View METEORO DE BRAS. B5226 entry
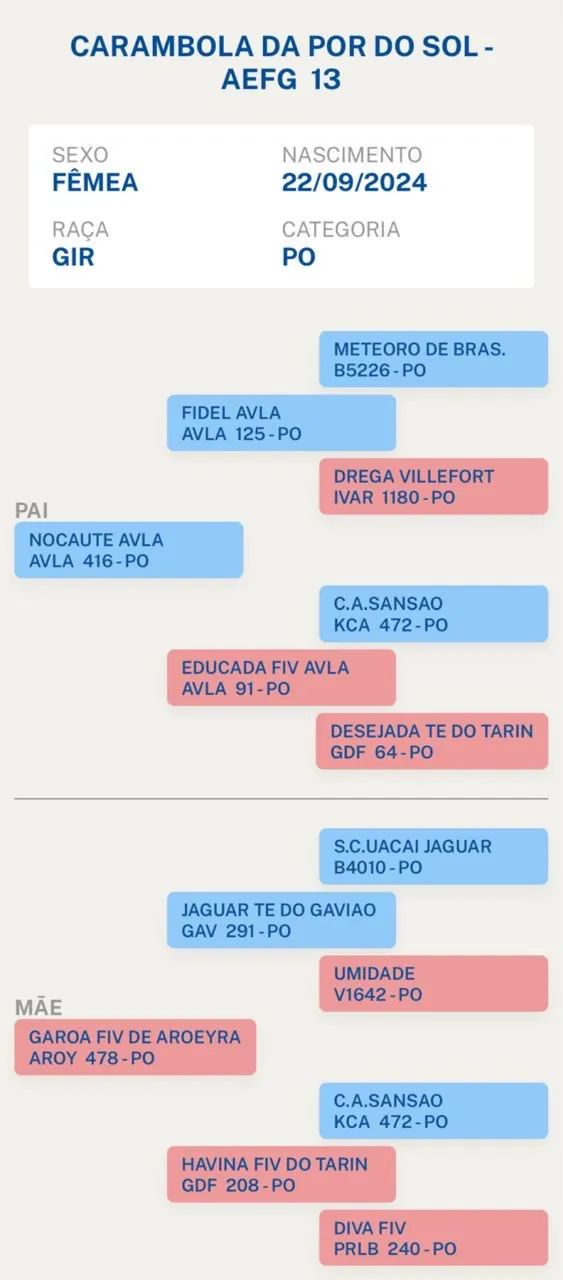The width and height of the screenshot is (563, 1280). (x=434, y=359)
